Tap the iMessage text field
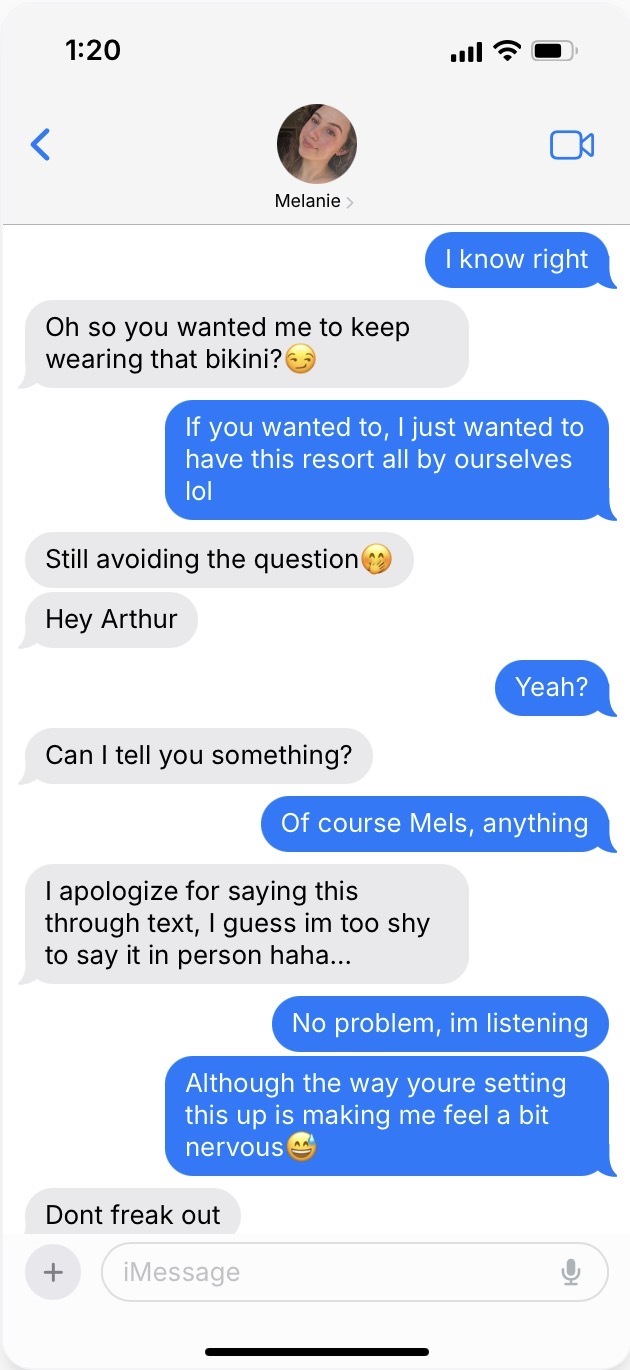This screenshot has height=1370, width=630. [355, 1272]
